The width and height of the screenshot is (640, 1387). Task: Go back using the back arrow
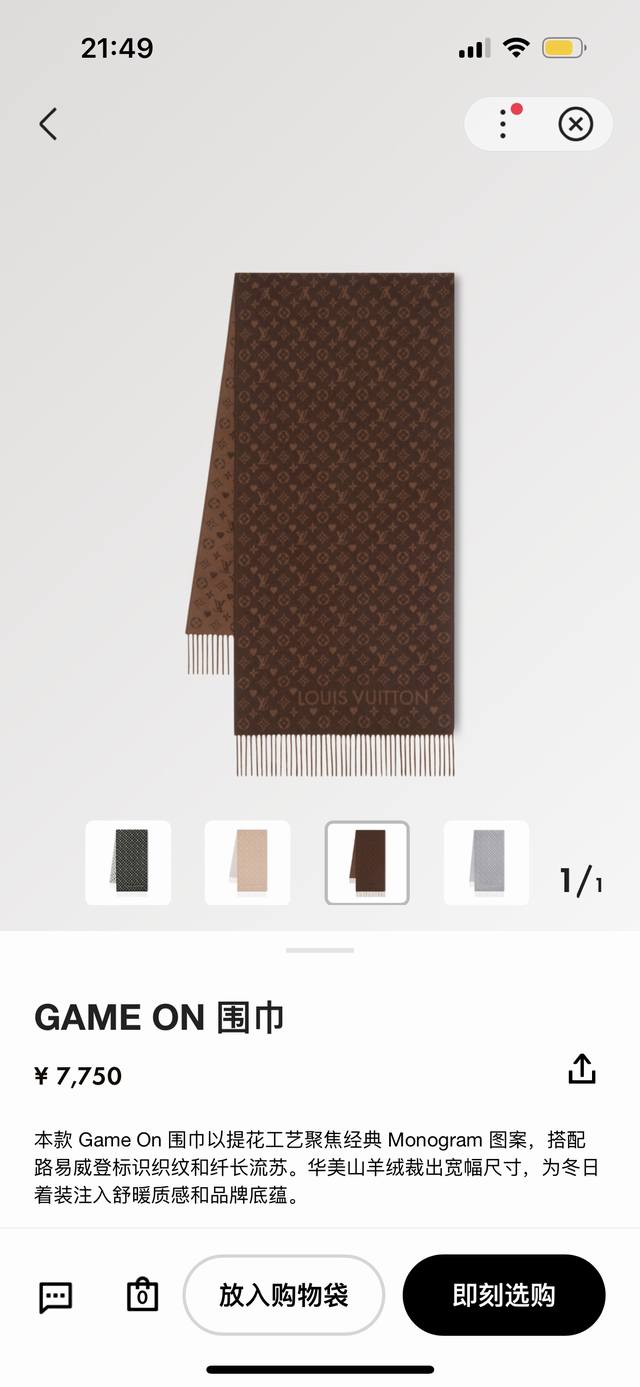point(48,124)
